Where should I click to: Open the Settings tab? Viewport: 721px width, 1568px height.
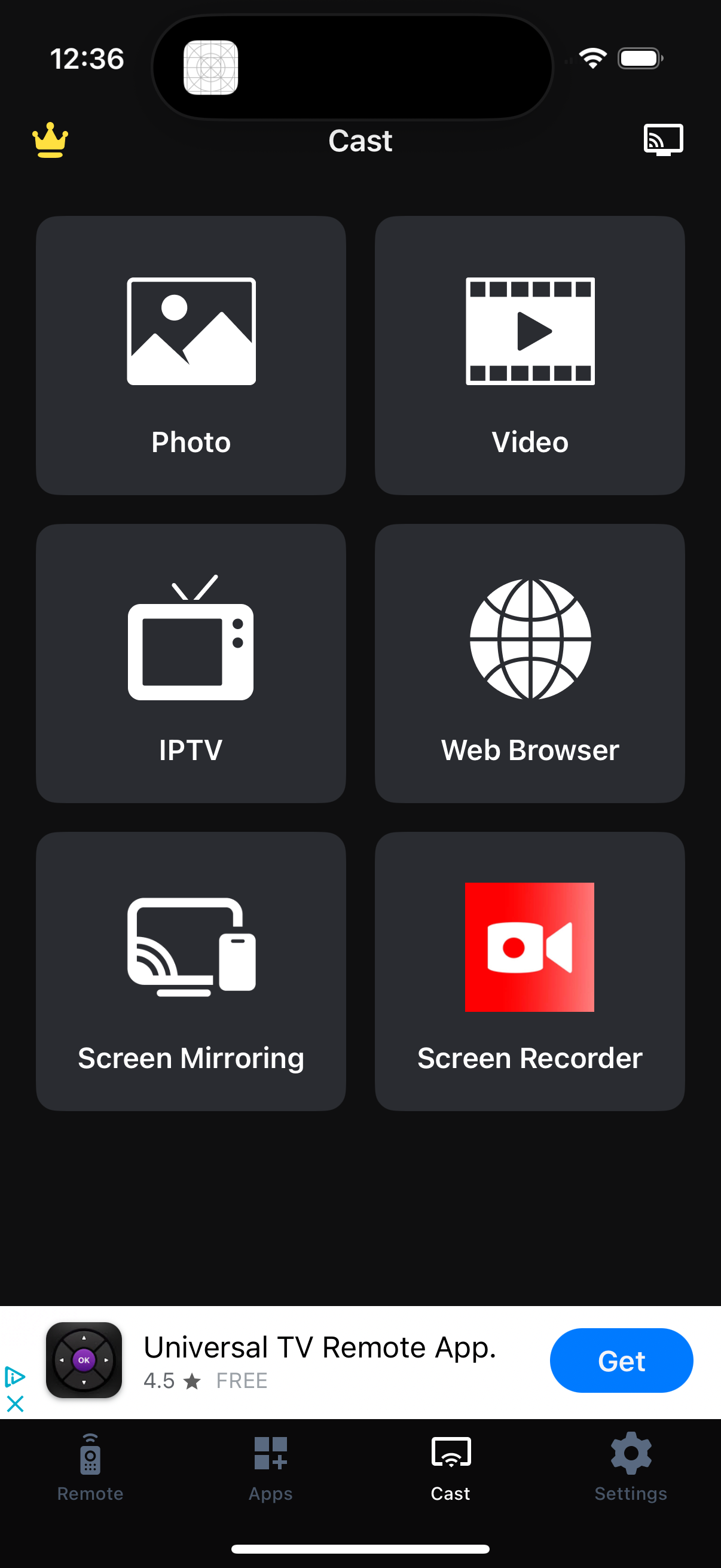point(630,1473)
